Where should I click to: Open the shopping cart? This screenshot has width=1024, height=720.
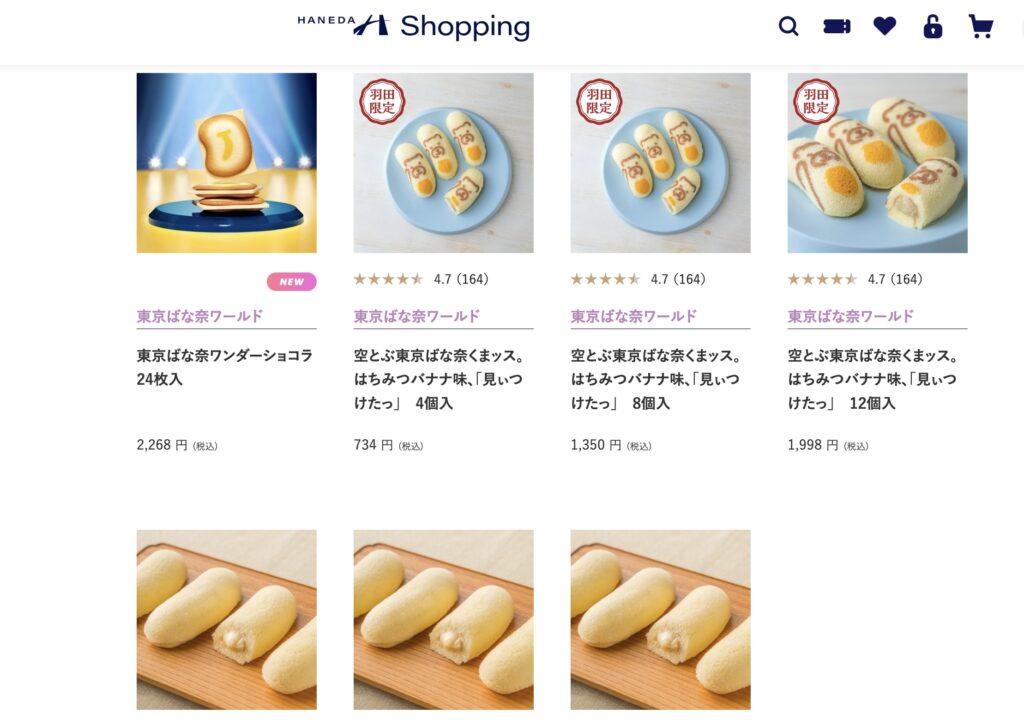point(980,27)
